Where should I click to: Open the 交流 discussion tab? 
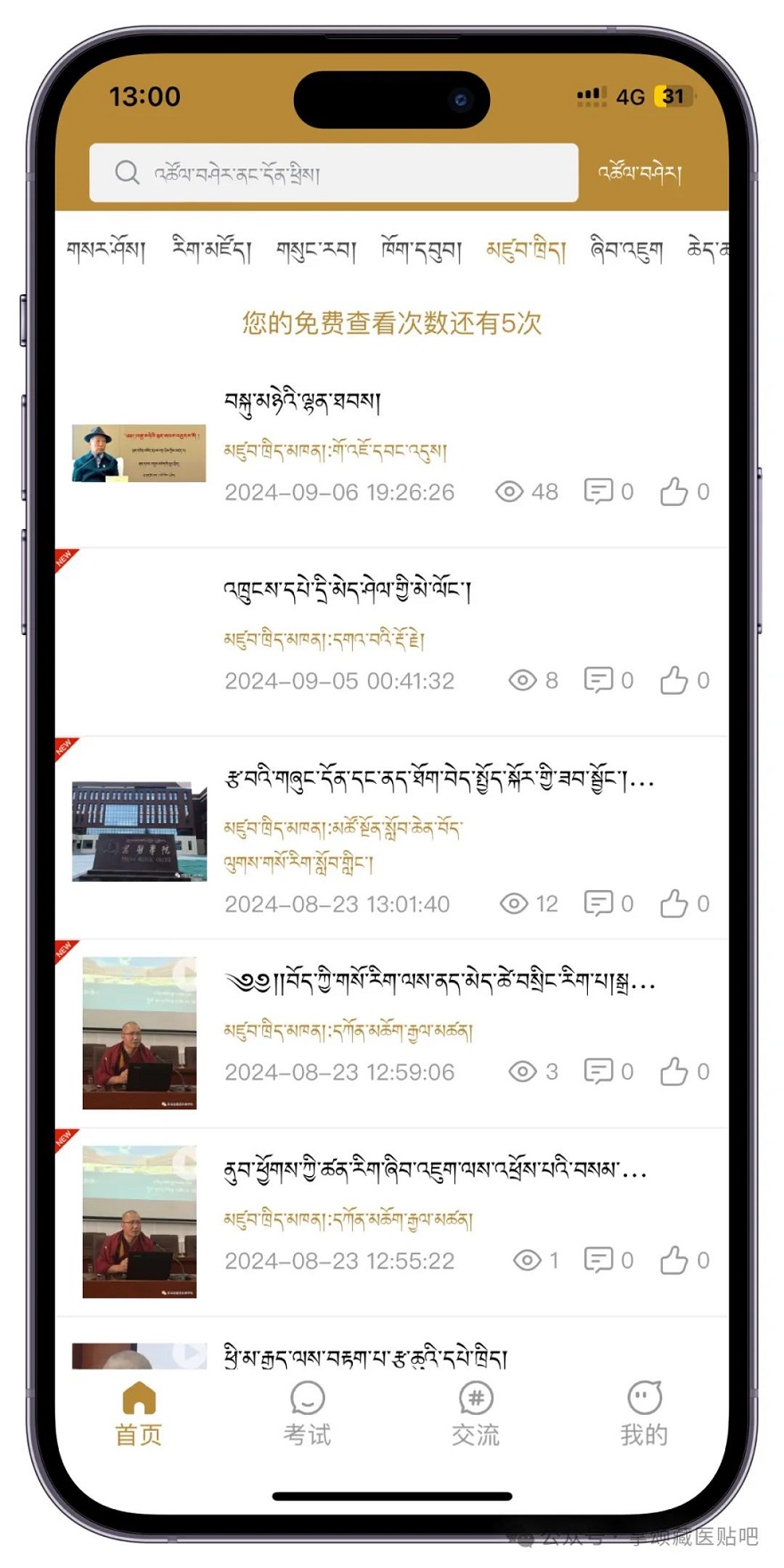point(476,1413)
